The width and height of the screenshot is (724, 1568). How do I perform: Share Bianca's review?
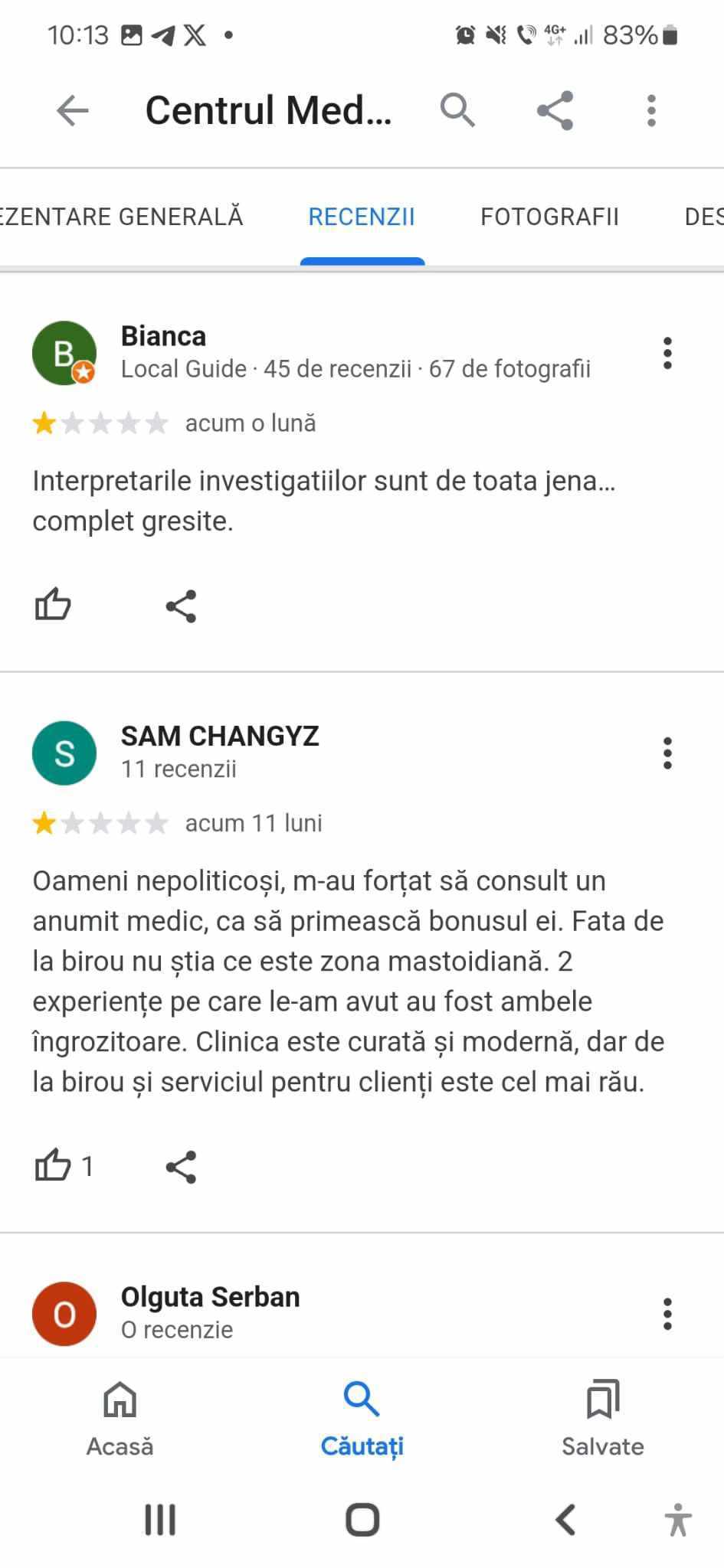point(181,606)
